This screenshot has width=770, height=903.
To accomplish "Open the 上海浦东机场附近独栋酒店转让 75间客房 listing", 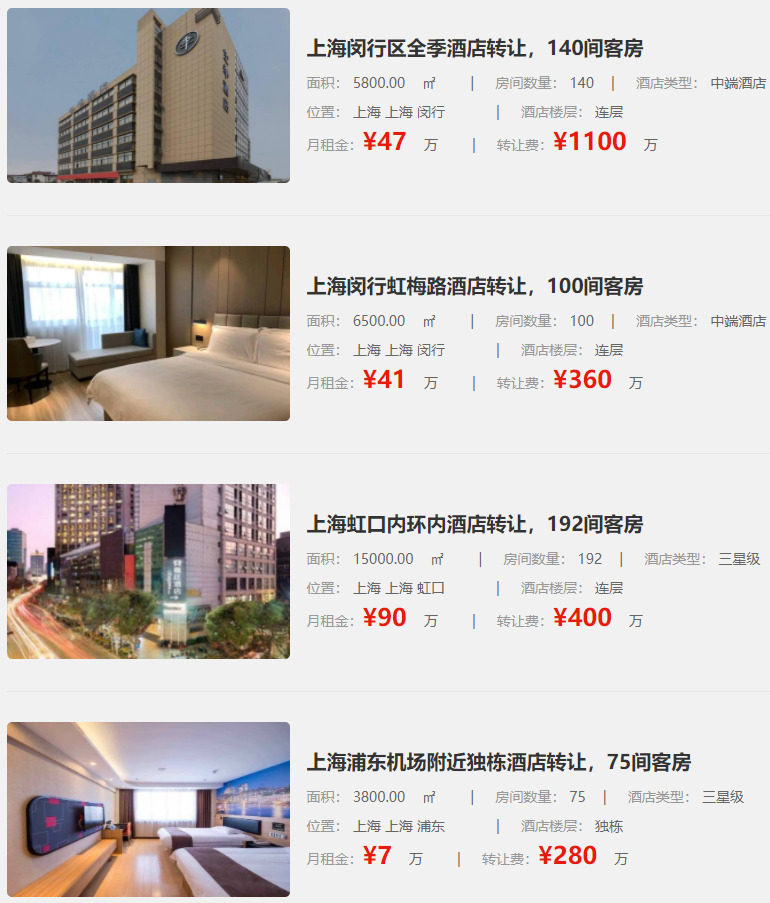I will point(498,762).
